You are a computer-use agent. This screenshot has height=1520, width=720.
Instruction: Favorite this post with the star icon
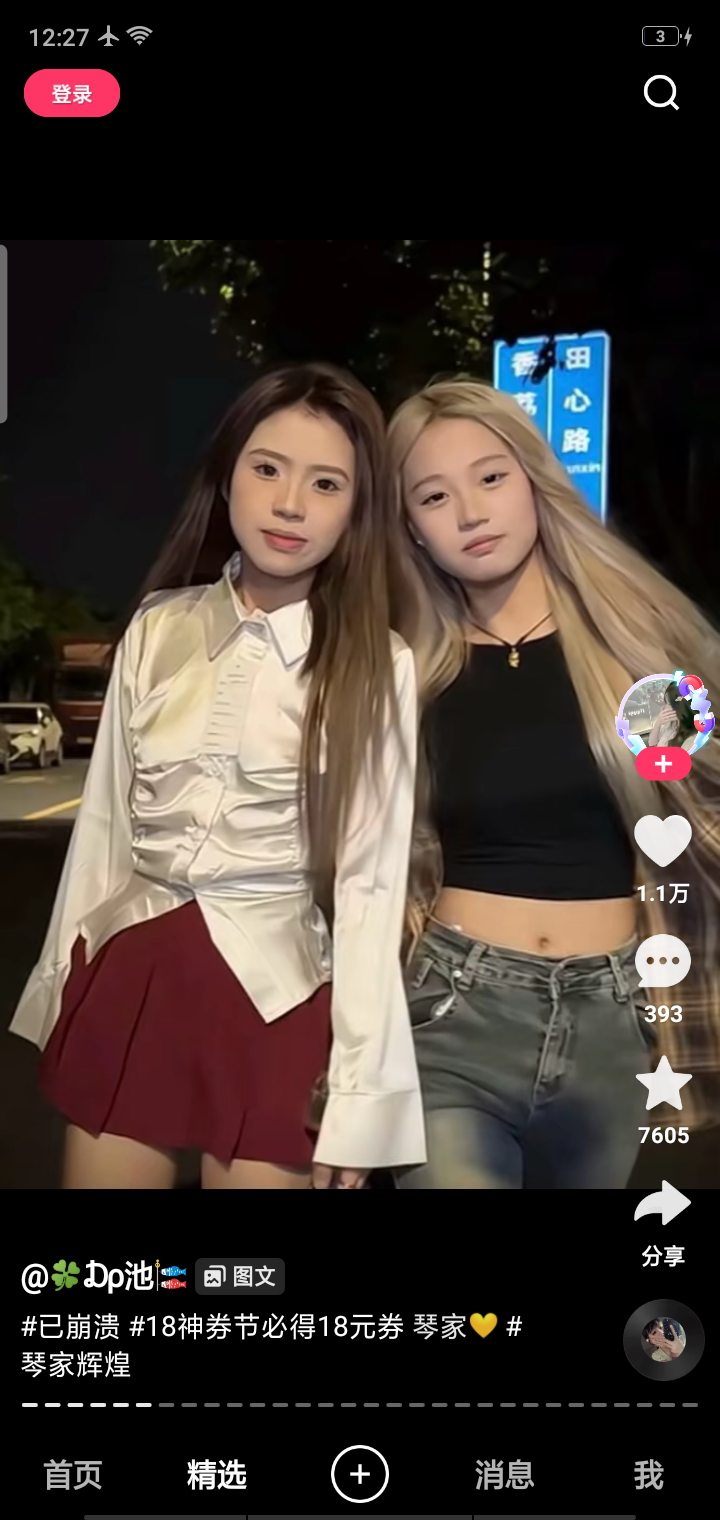[663, 1085]
